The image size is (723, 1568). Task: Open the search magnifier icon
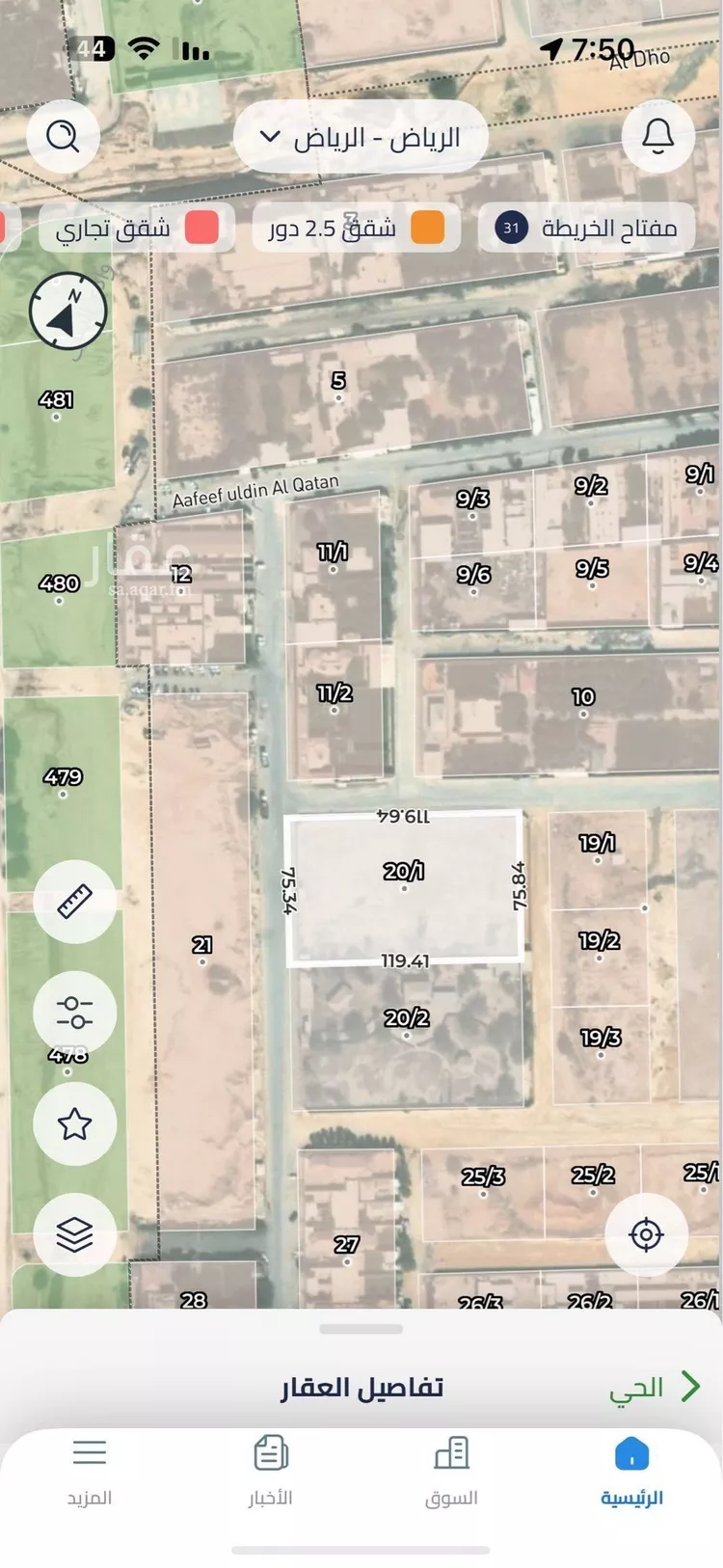(64, 137)
